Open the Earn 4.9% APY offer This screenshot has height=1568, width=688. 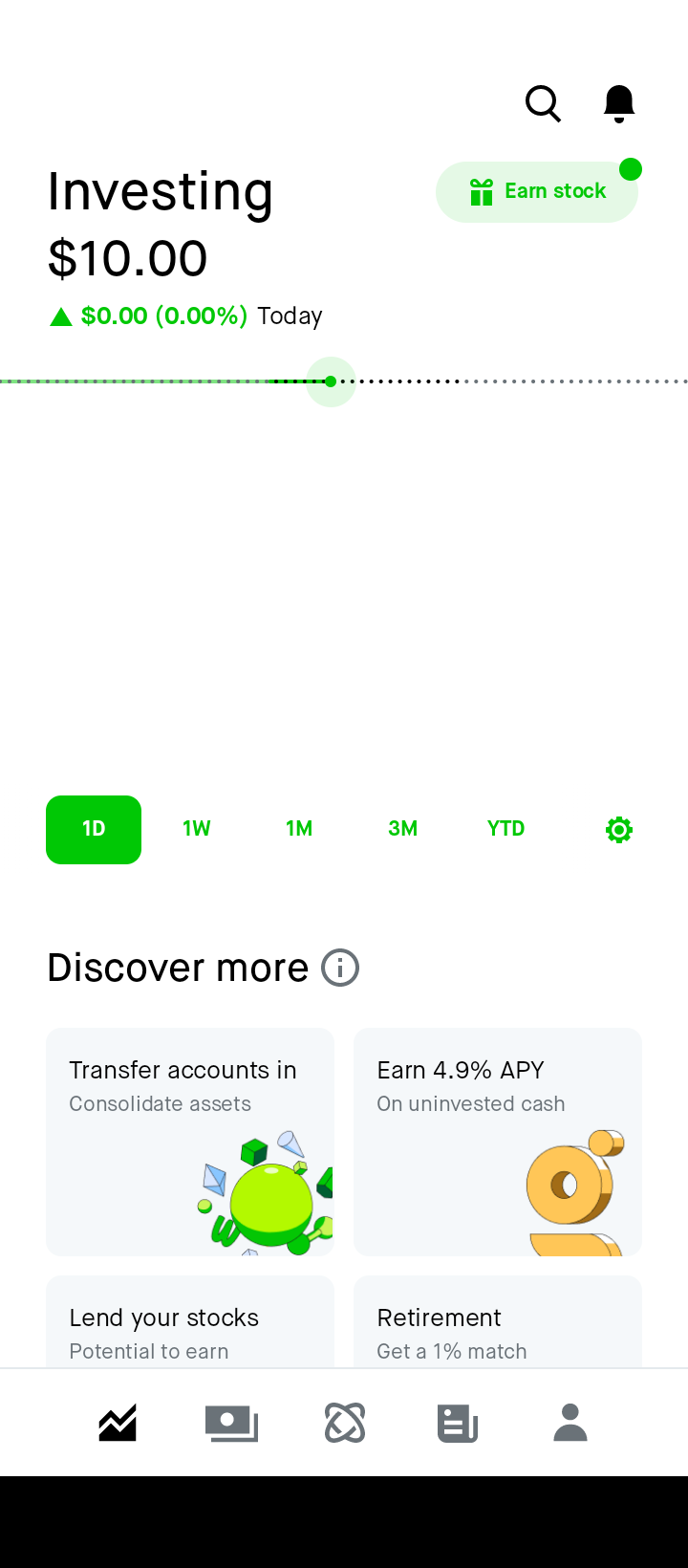click(x=497, y=1142)
